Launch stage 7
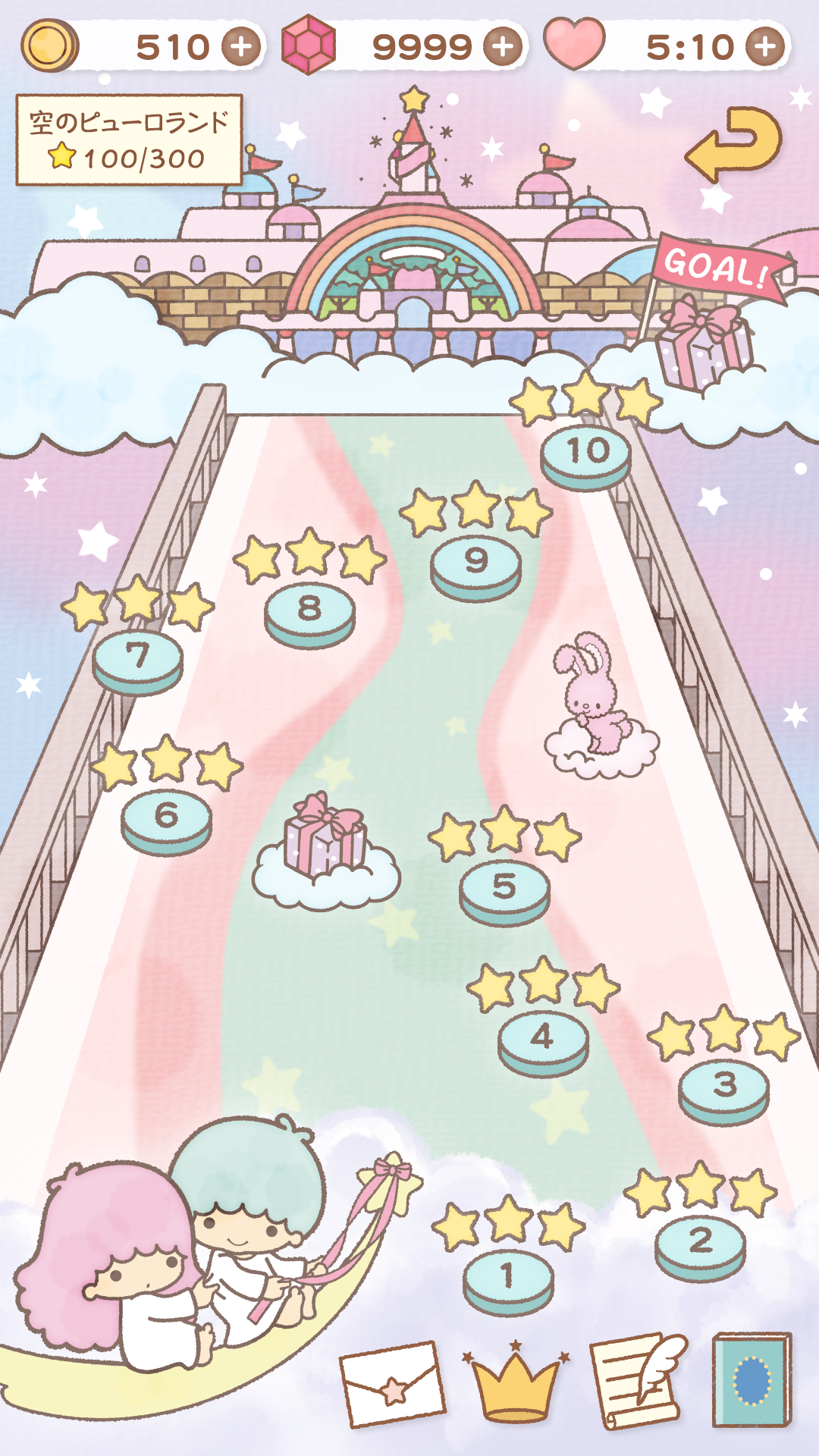The image size is (819, 1456). (x=137, y=658)
